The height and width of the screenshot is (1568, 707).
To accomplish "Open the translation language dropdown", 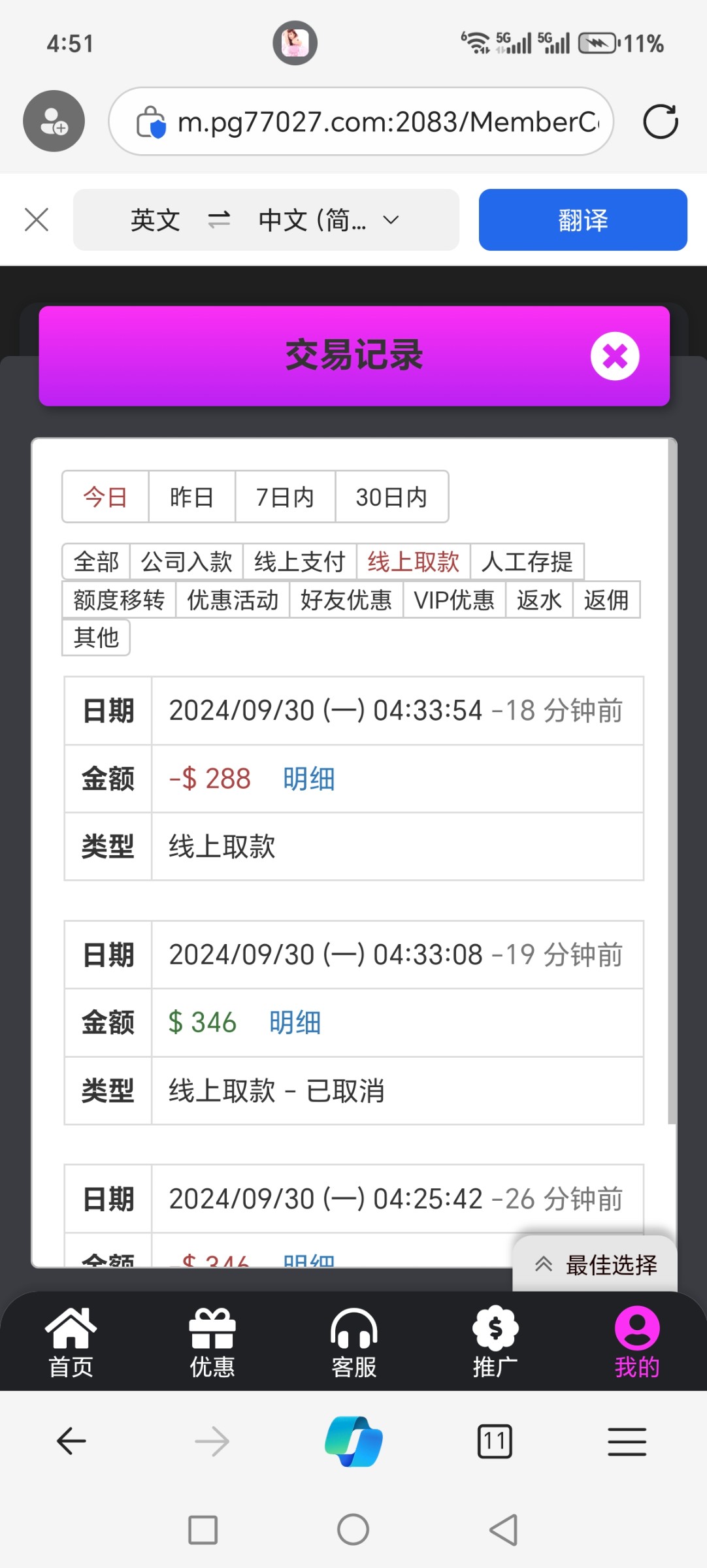I will coord(391,220).
